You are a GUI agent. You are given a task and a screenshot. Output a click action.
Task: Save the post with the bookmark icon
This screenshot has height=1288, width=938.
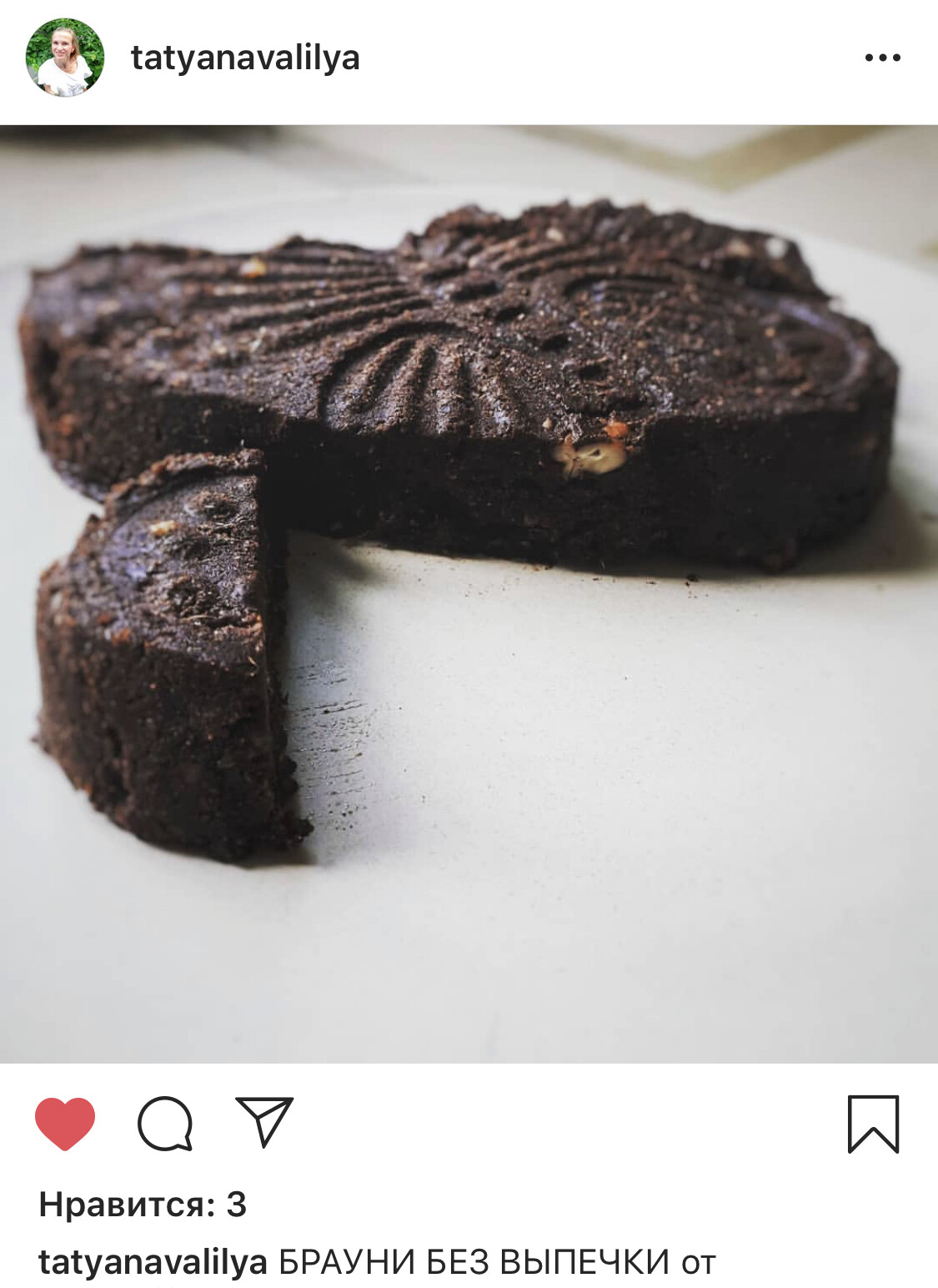[x=873, y=1124]
